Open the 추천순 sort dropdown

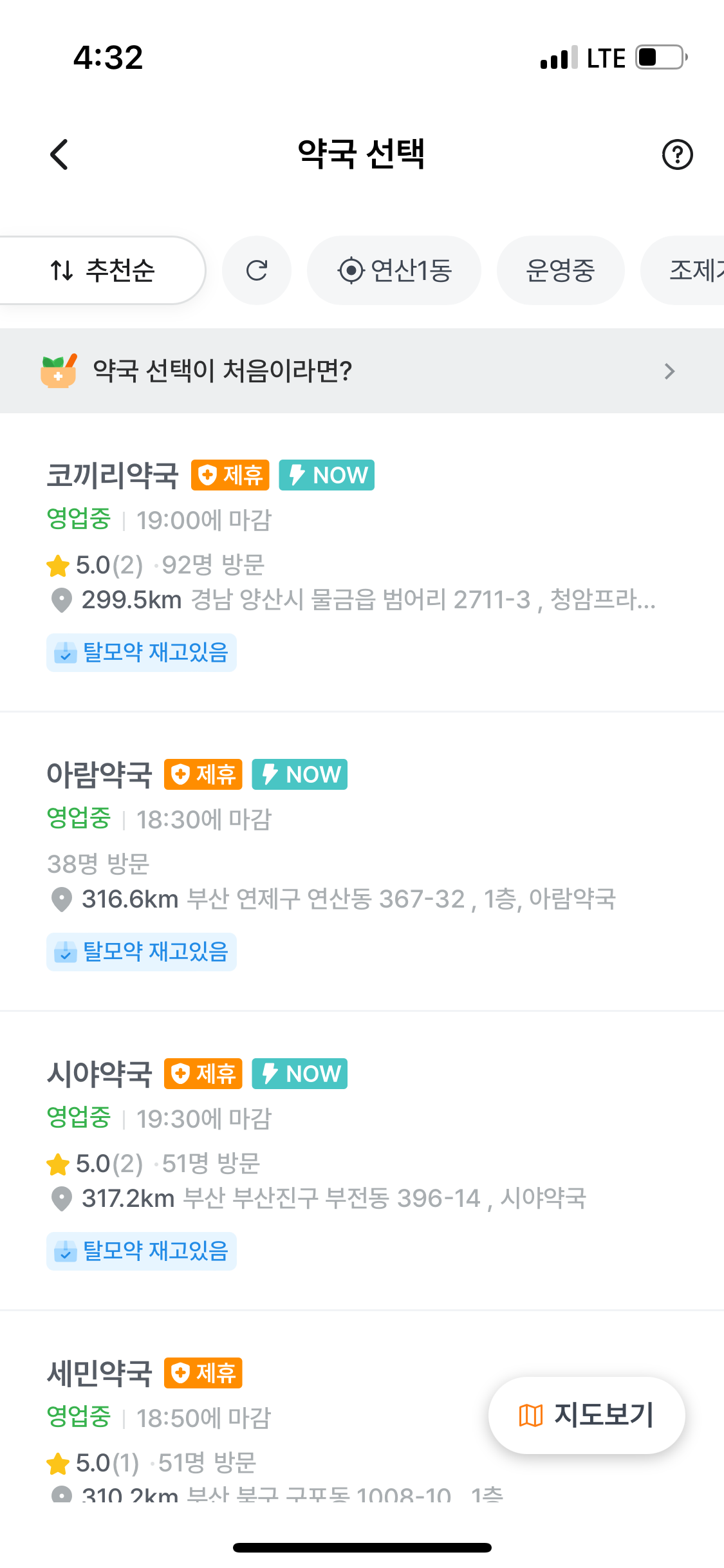tap(102, 270)
